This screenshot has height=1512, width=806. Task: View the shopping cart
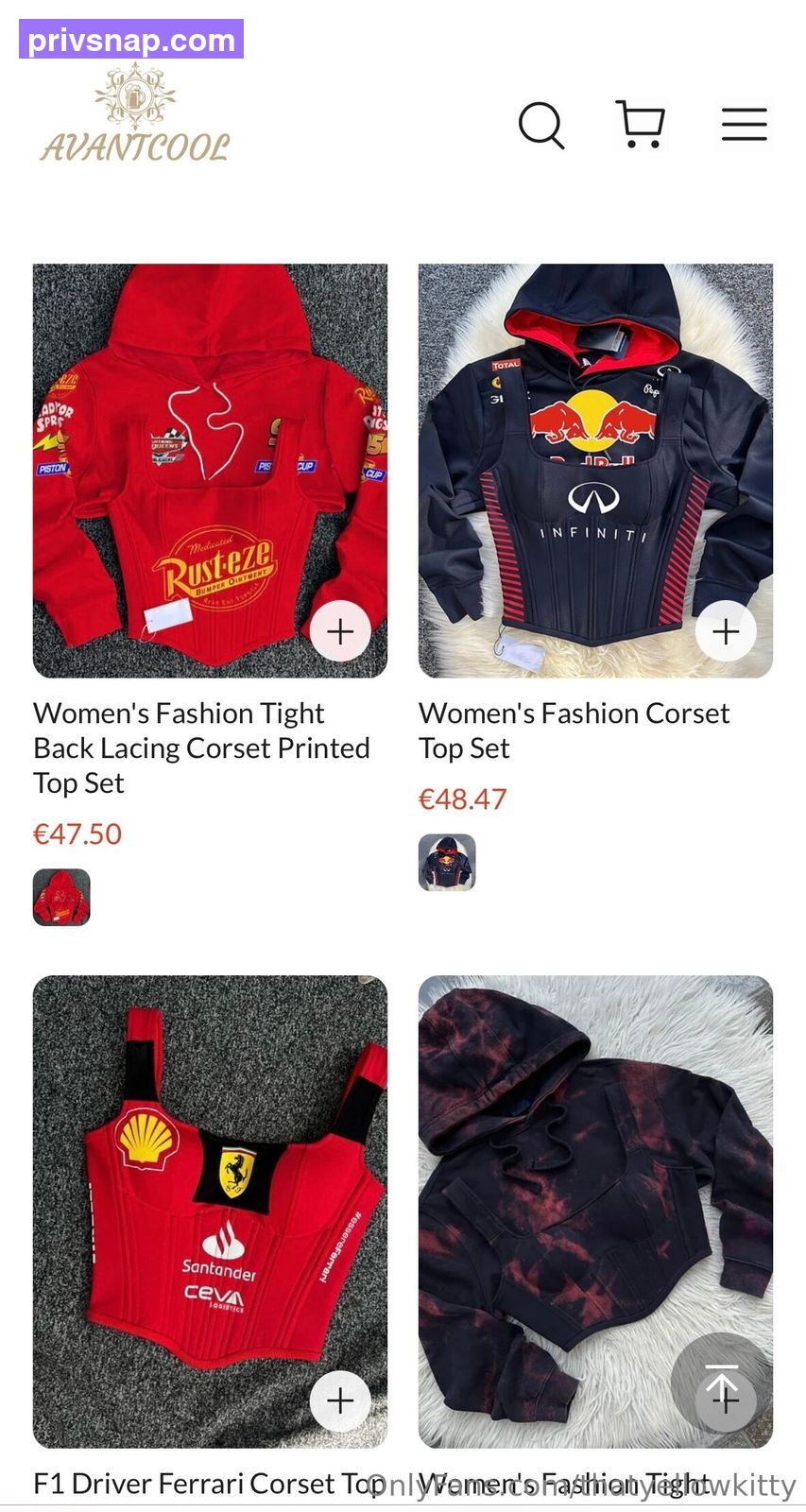[641, 125]
